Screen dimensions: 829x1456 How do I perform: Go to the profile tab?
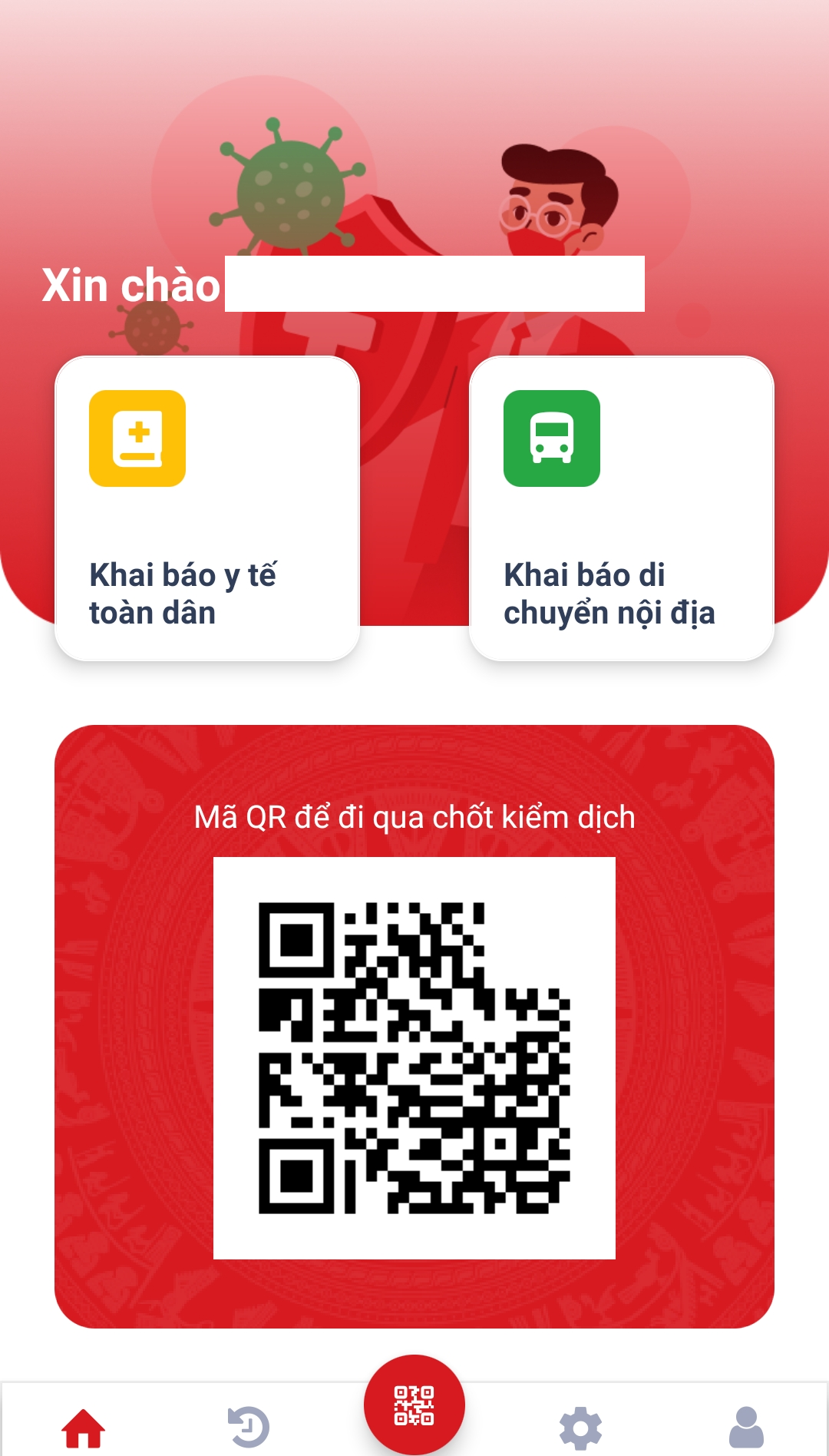pyautogui.click(x=746, y=1428)
